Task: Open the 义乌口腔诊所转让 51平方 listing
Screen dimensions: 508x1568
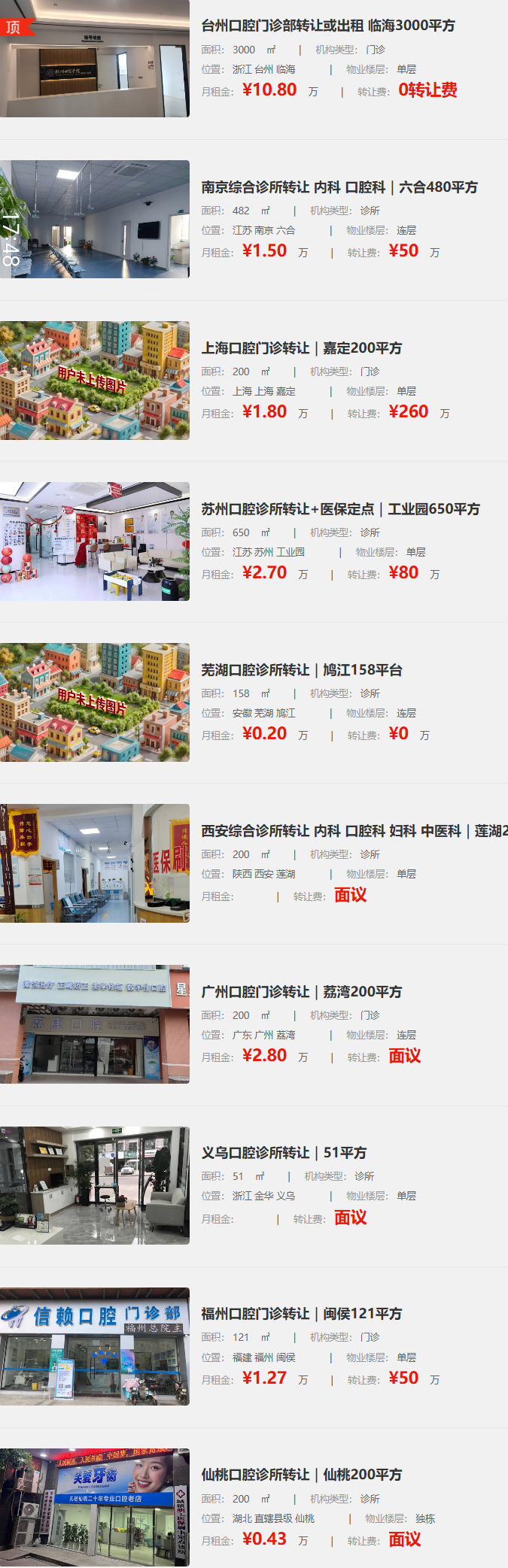Action: pos(283,1153)
